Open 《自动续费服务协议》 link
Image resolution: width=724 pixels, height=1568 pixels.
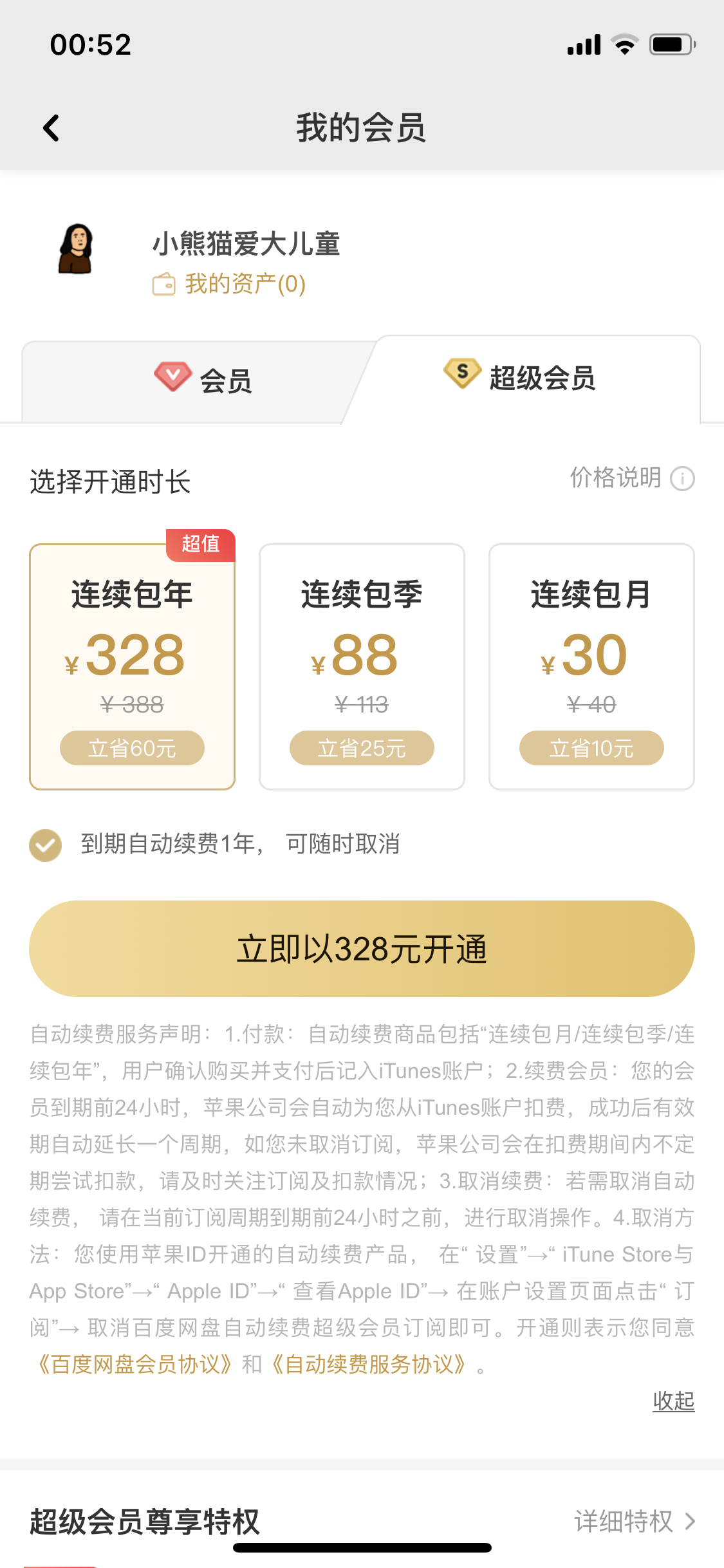368,1365
